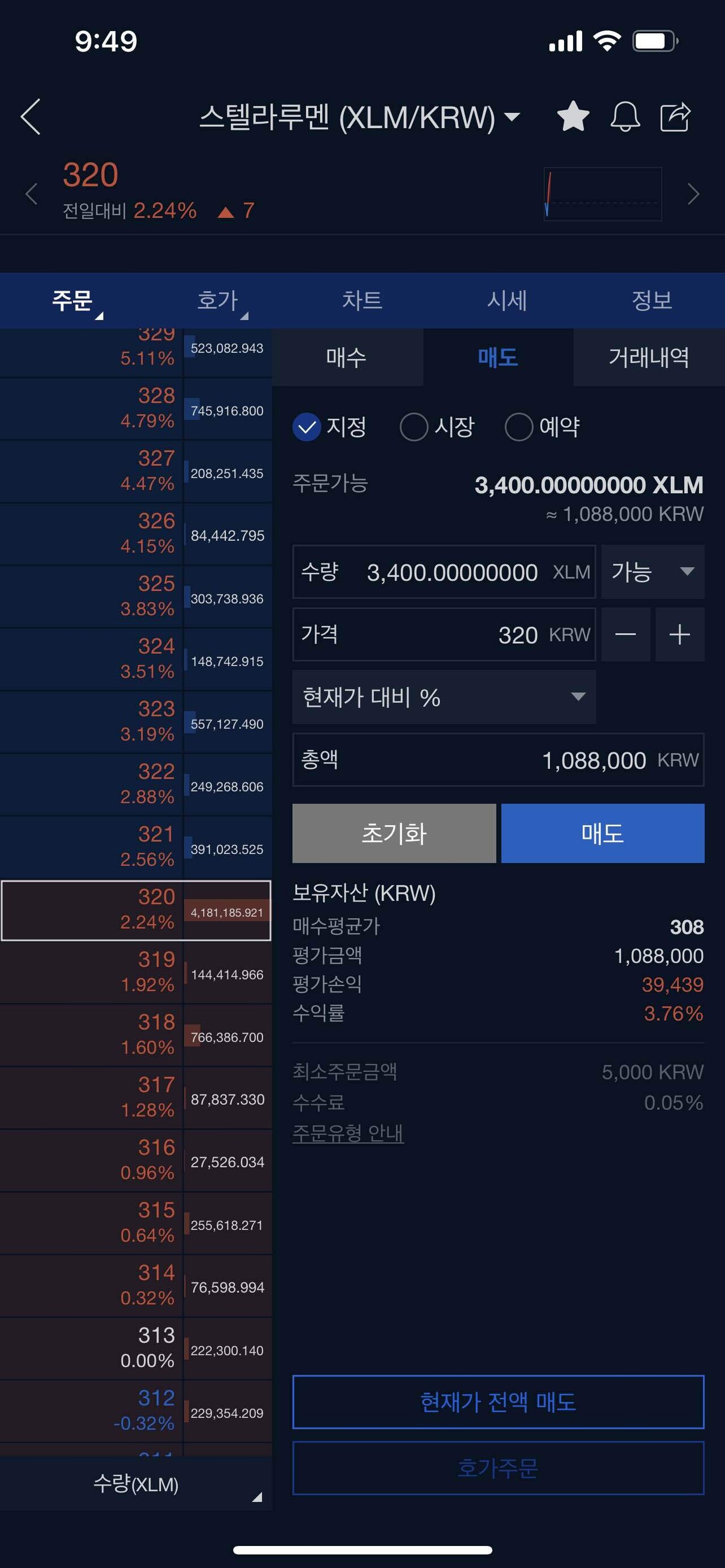The image size is (725, 1568).
Task: Open coin selector next to 스텔라루멘 title
Action: [511, 117]
